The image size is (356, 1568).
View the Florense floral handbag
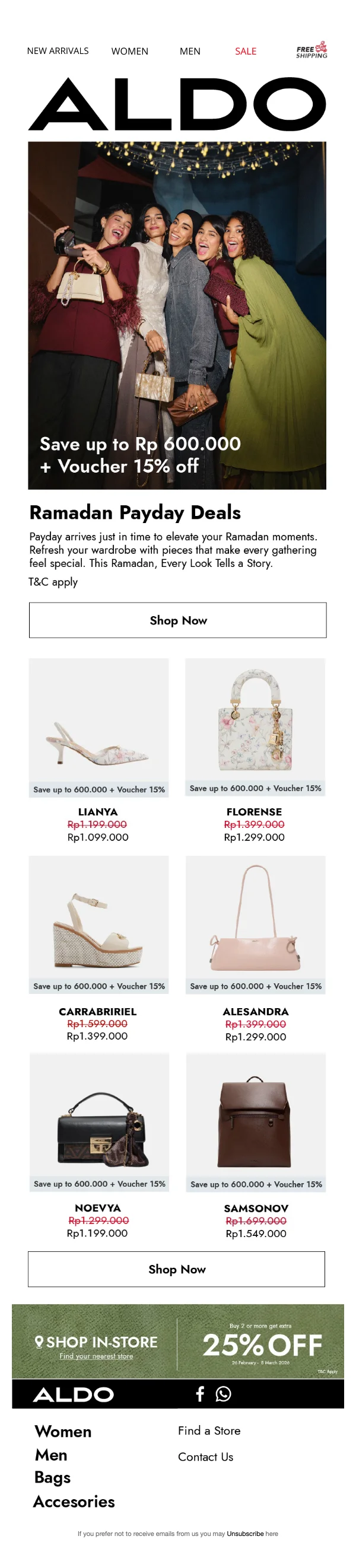pyautogui.click(x=255, y=724)
